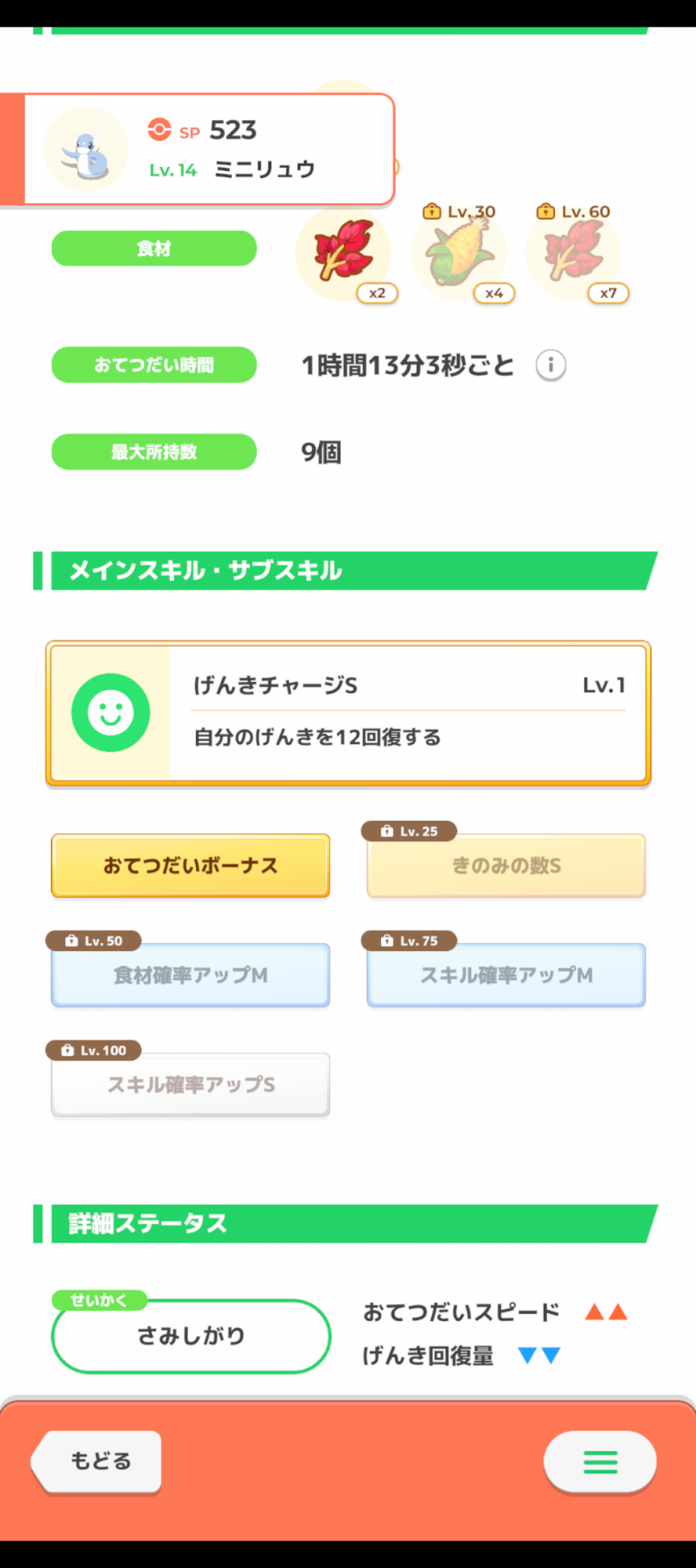Image resolution: width=696 pixels, height=1568 pixels.
Task: Tap the もどる back button
Action: click(97, 1461)
